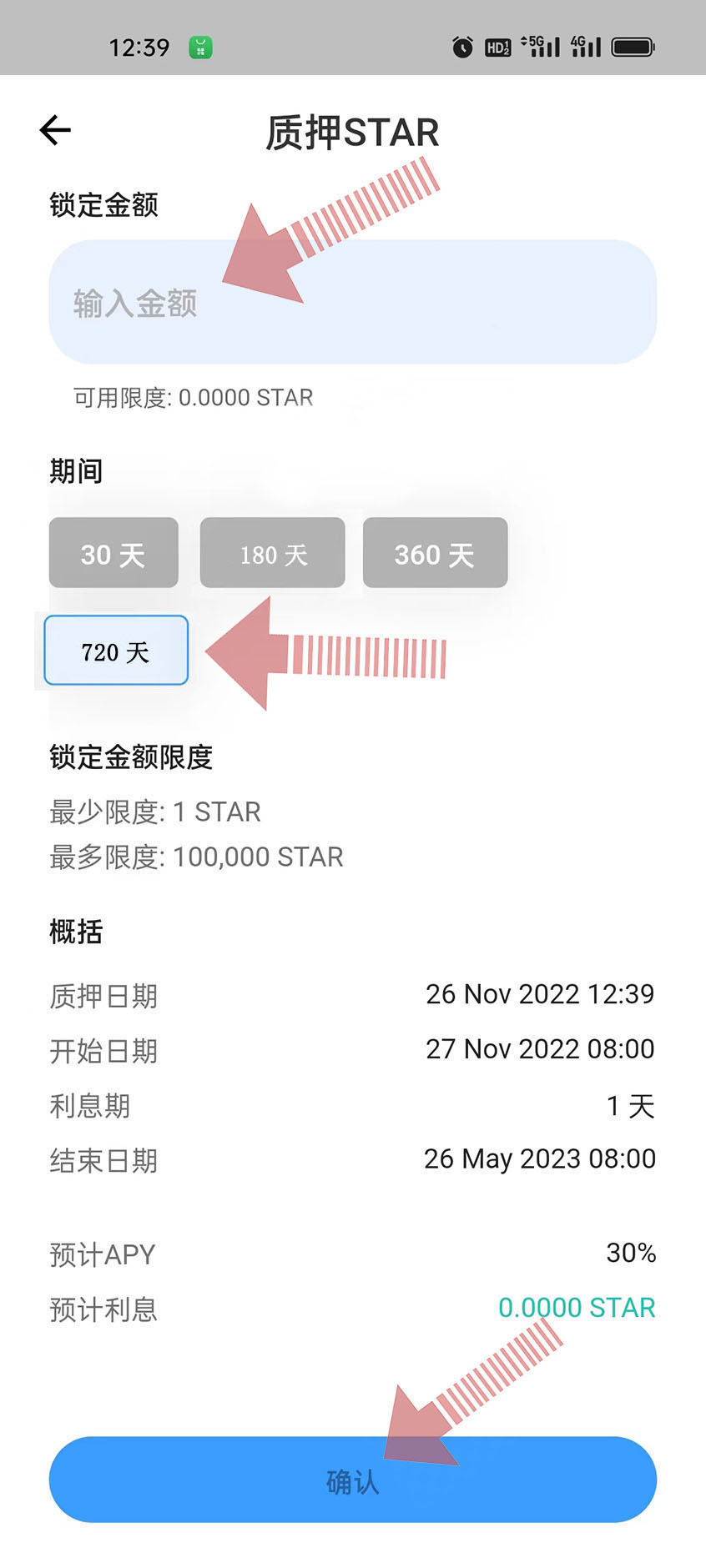Choose the 180 天 period option
The height and width of the screenshot is (1568, 706).
[273, 553]
